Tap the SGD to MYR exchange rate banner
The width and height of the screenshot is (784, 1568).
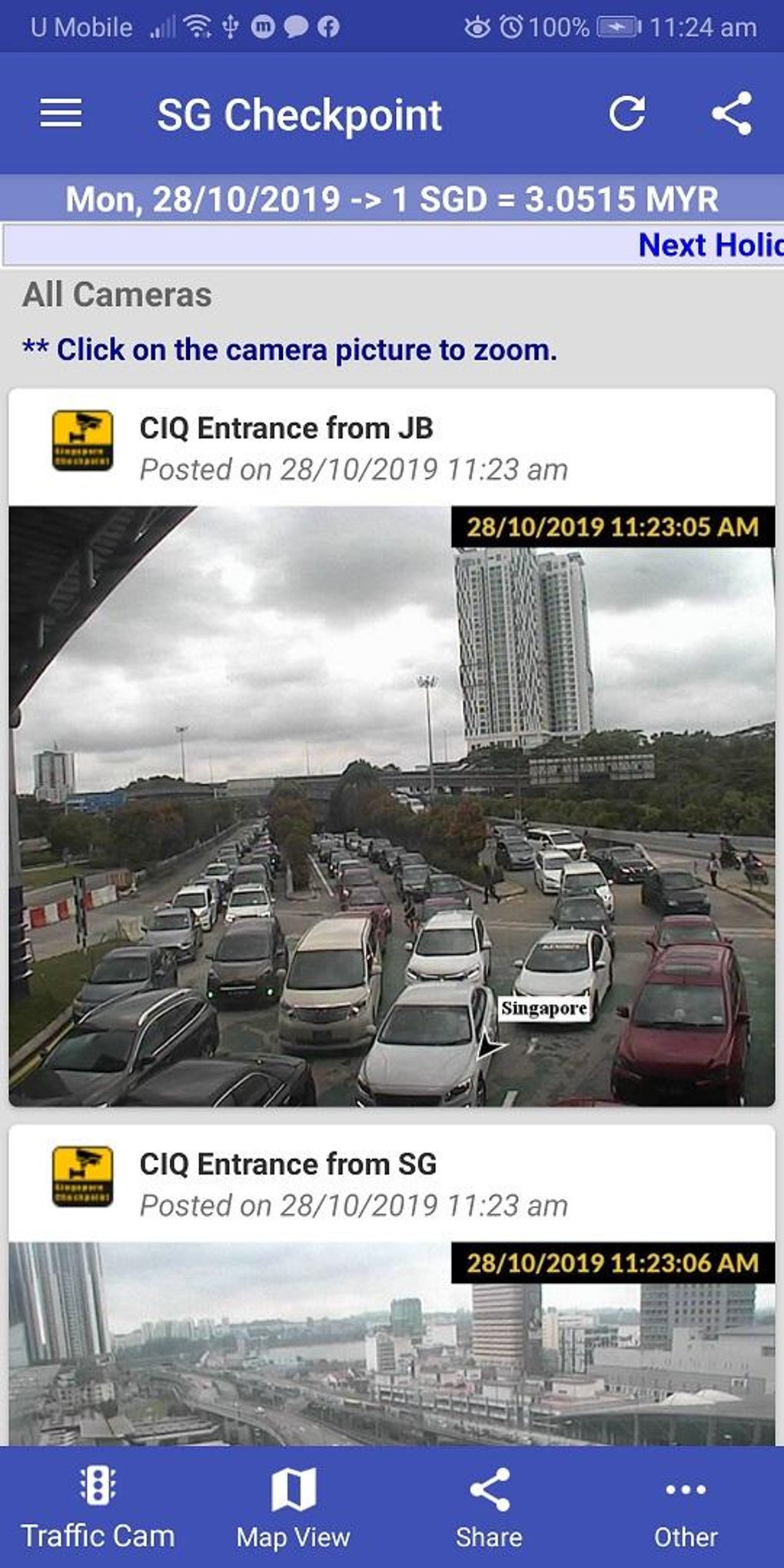tap(392, 198)
